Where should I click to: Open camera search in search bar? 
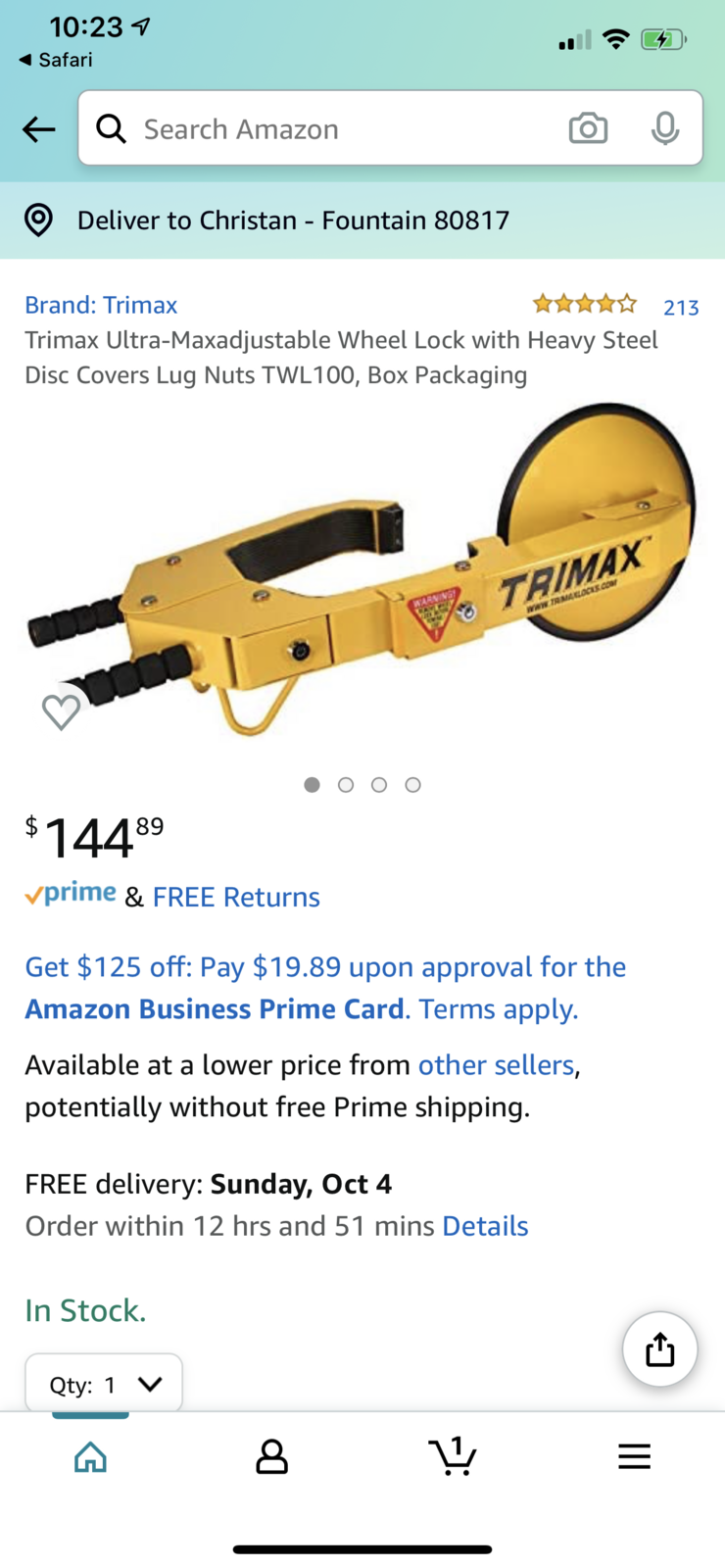[588, 128]
